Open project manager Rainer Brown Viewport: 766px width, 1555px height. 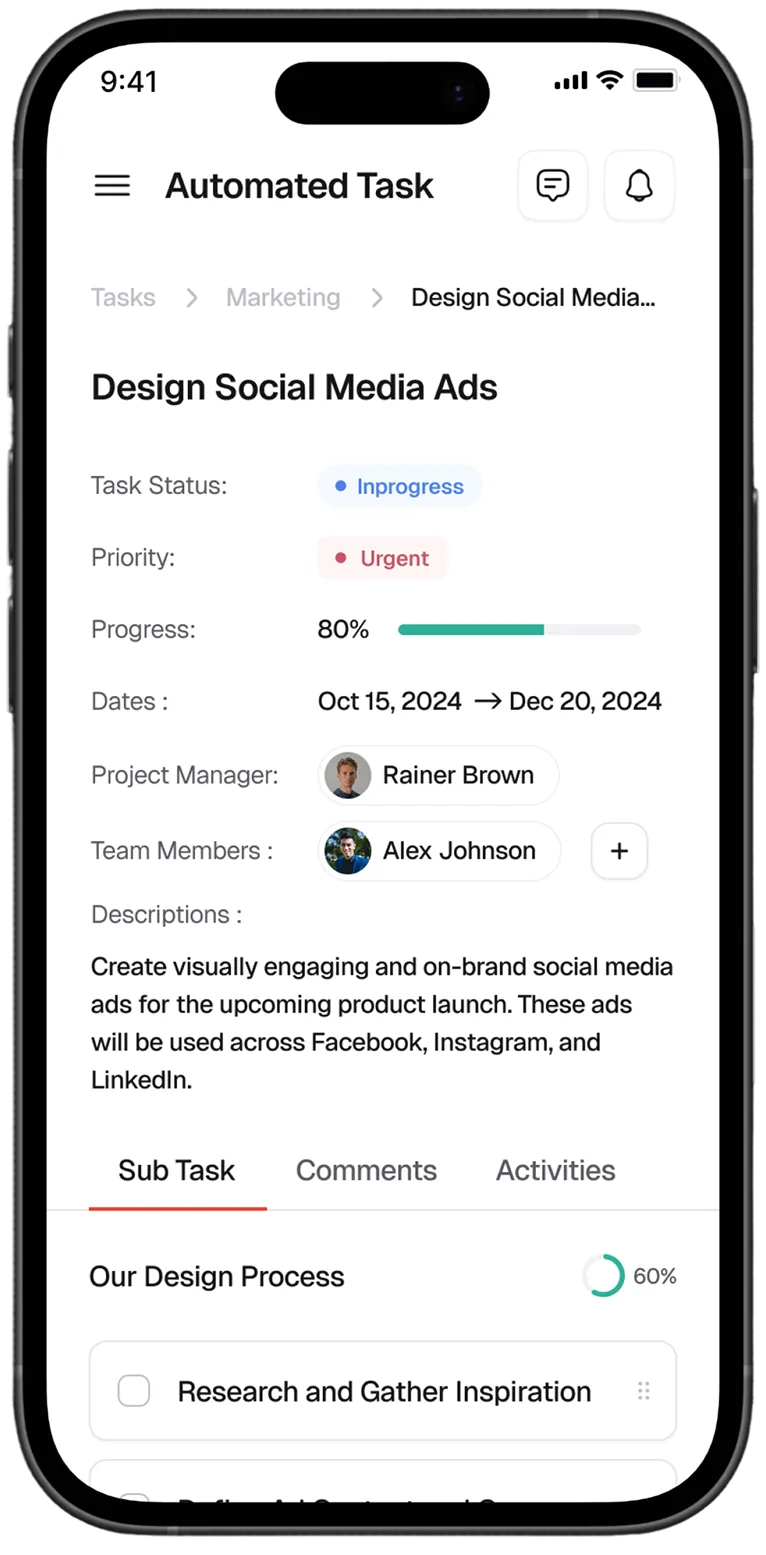(x=438, y=776)
